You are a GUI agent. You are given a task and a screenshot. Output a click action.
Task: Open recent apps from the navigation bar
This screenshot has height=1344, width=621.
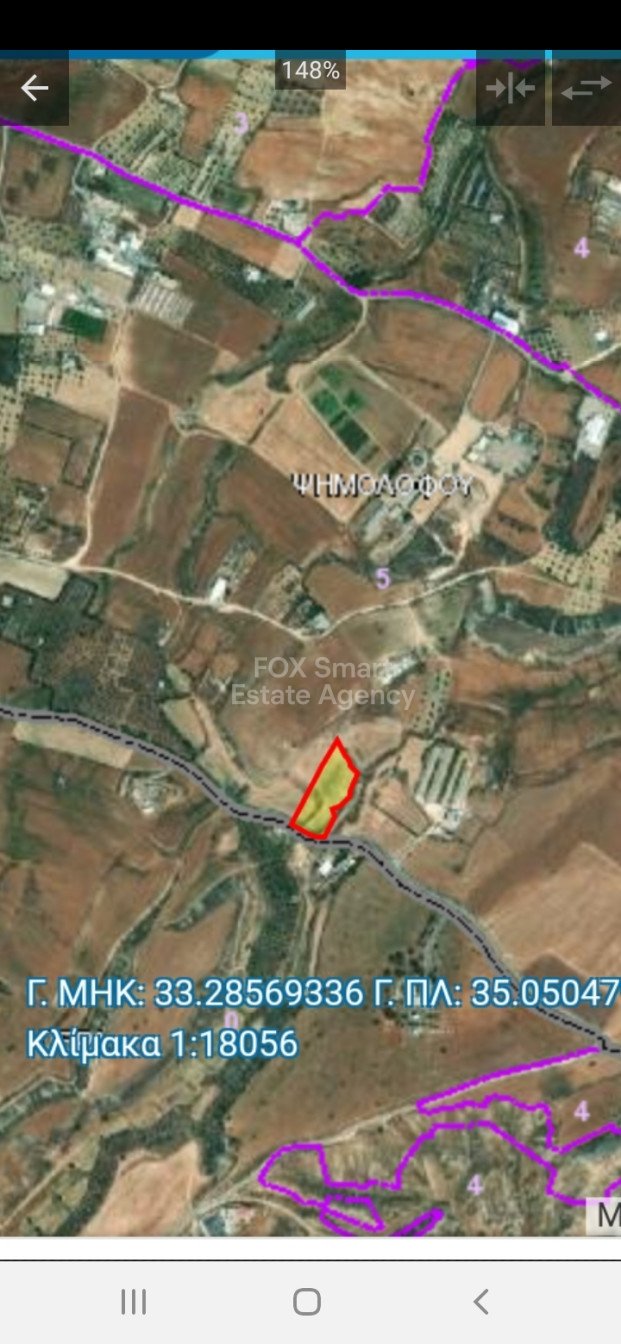tap(133, 1301)
